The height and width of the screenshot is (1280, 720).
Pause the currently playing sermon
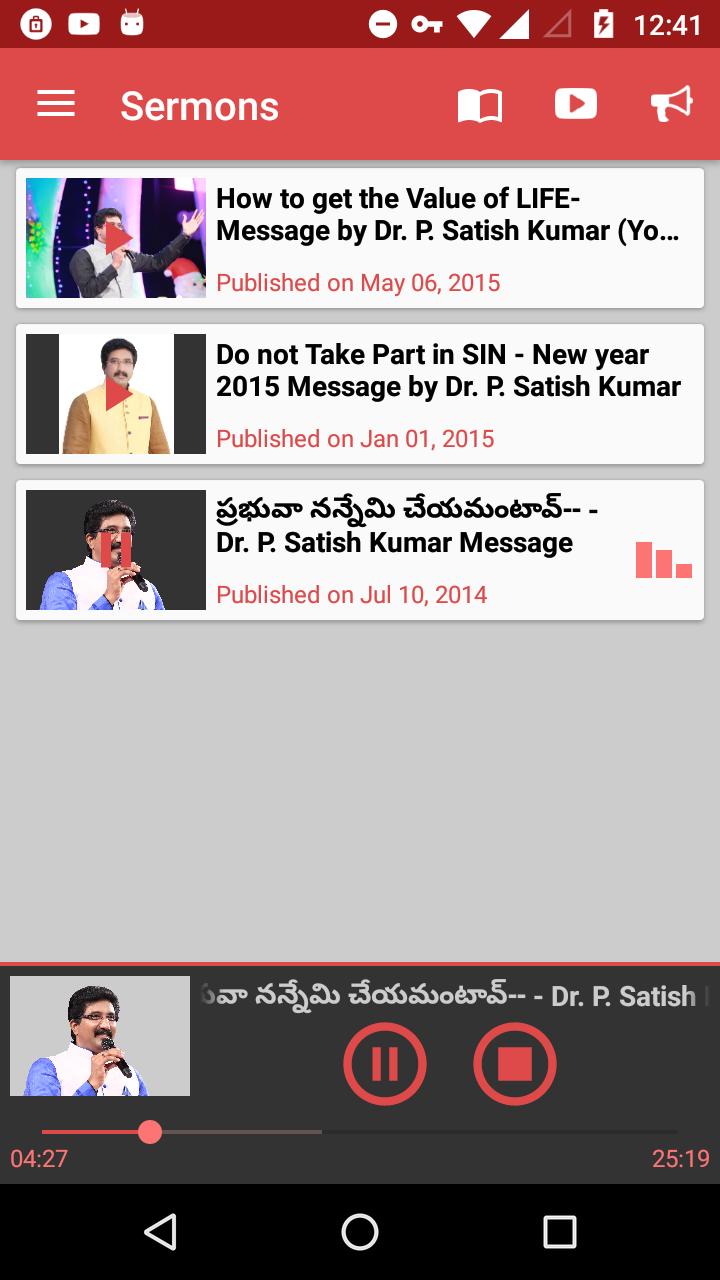pos(385,1064)
